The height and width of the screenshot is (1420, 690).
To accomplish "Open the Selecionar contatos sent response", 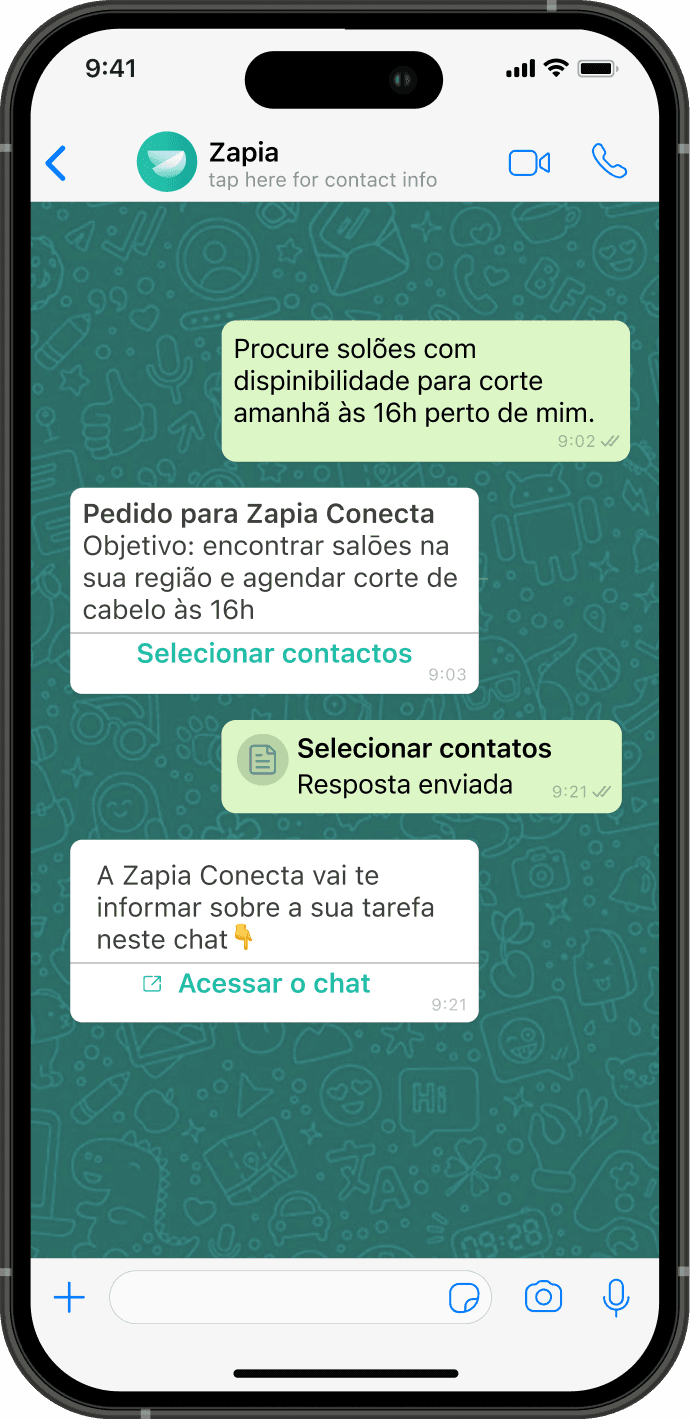I will click(421, 766).
